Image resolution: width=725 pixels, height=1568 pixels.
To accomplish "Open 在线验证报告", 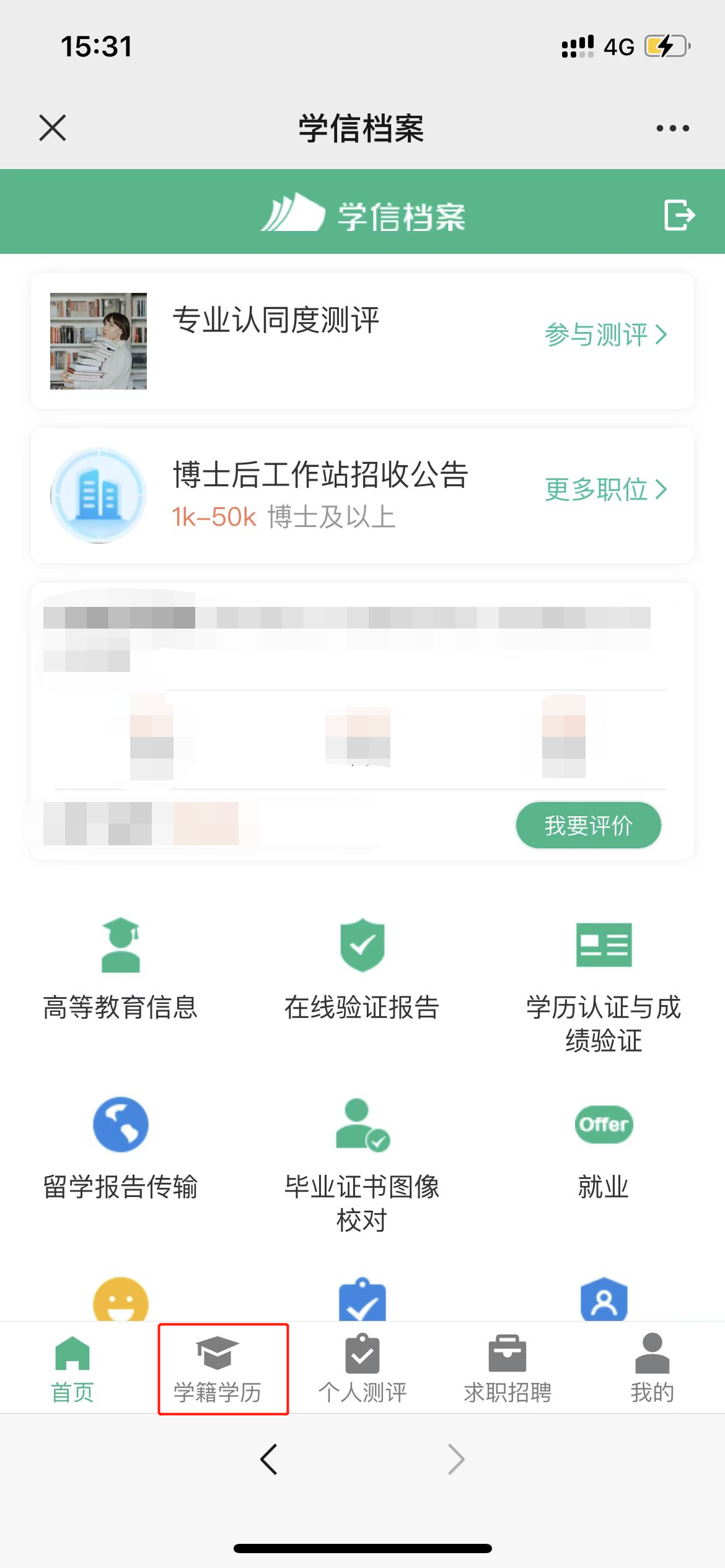I will (362, 969).
